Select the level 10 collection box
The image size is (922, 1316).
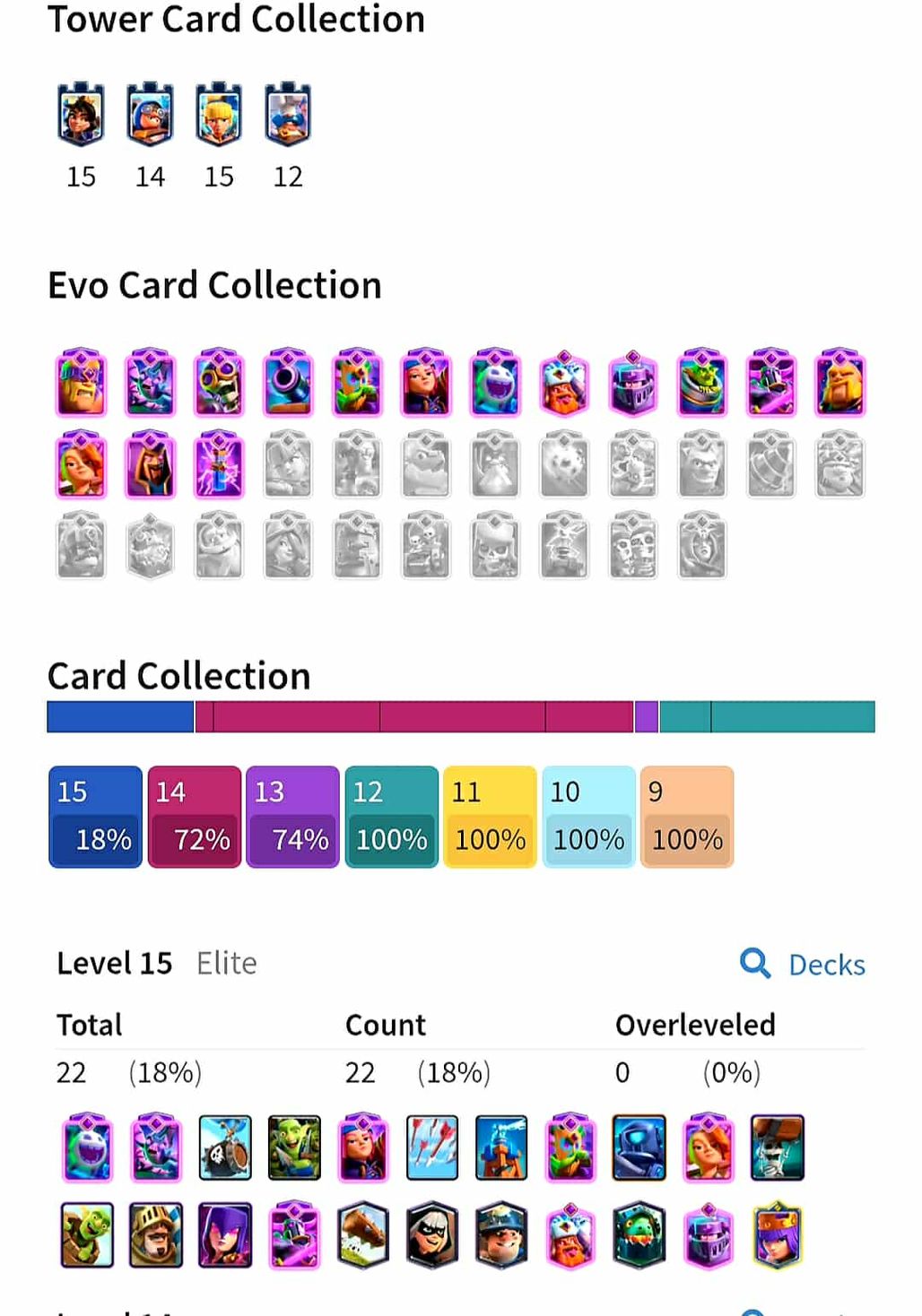[x=588, y=817]
